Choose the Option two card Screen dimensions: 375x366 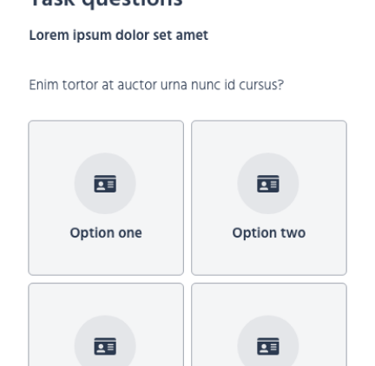coord(269,198)
